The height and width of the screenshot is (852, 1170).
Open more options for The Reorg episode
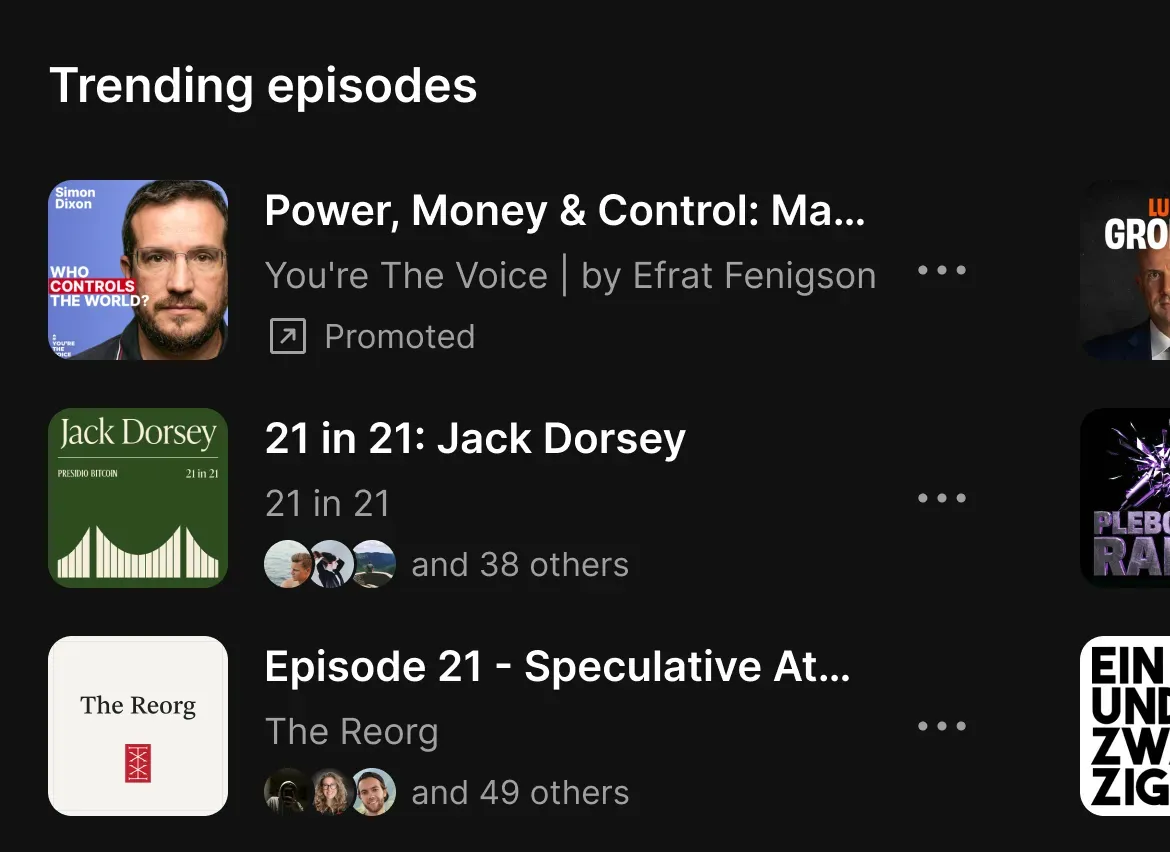pos(941,727)
